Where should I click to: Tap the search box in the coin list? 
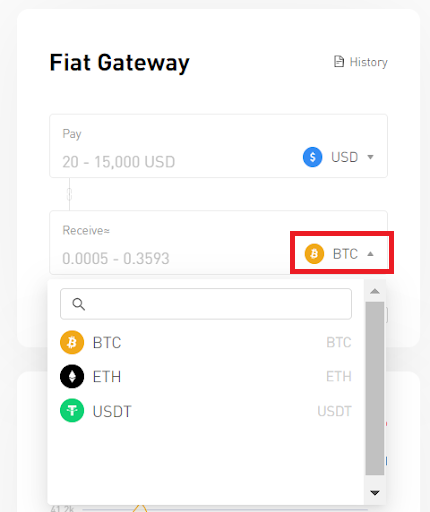click(x=206, y=304)
